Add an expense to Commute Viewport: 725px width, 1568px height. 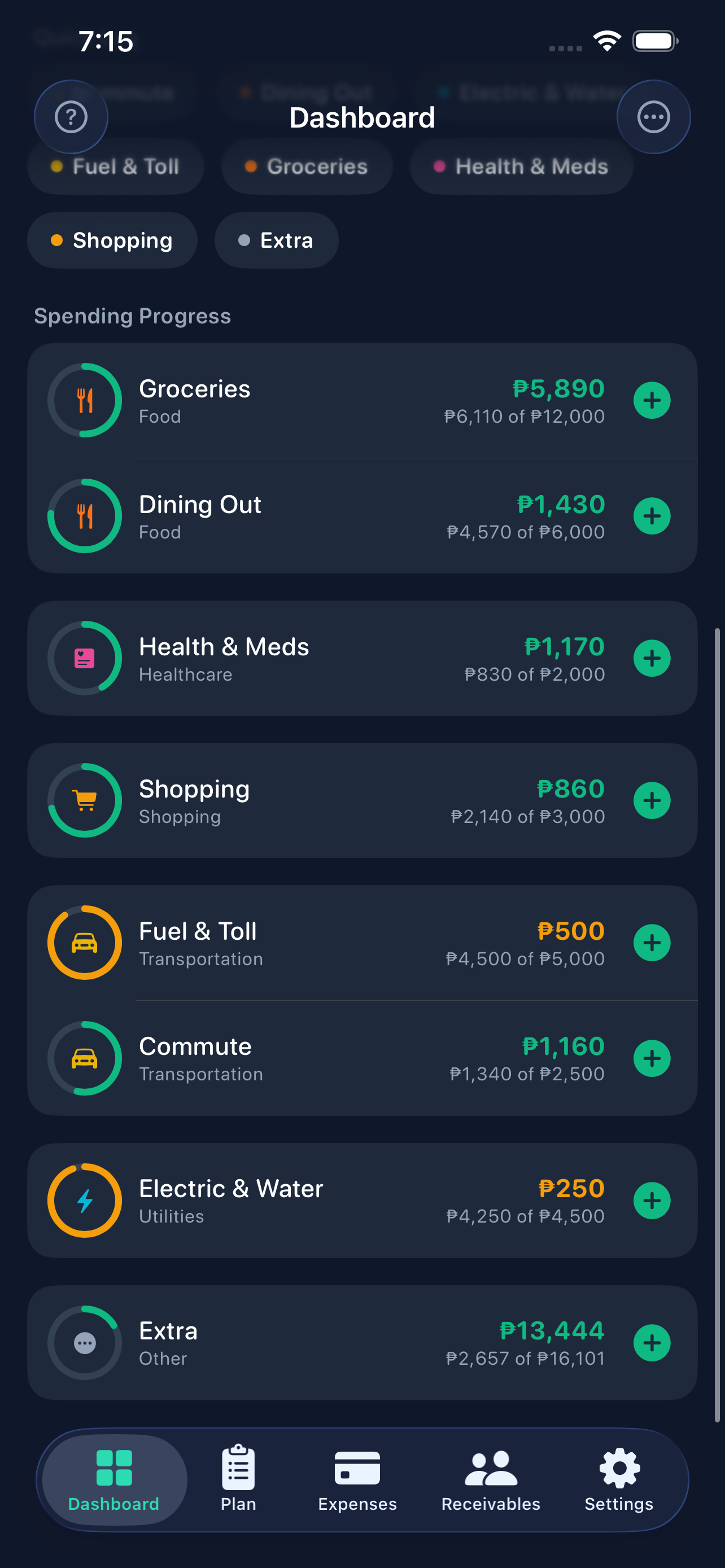tap(652, 1058)
